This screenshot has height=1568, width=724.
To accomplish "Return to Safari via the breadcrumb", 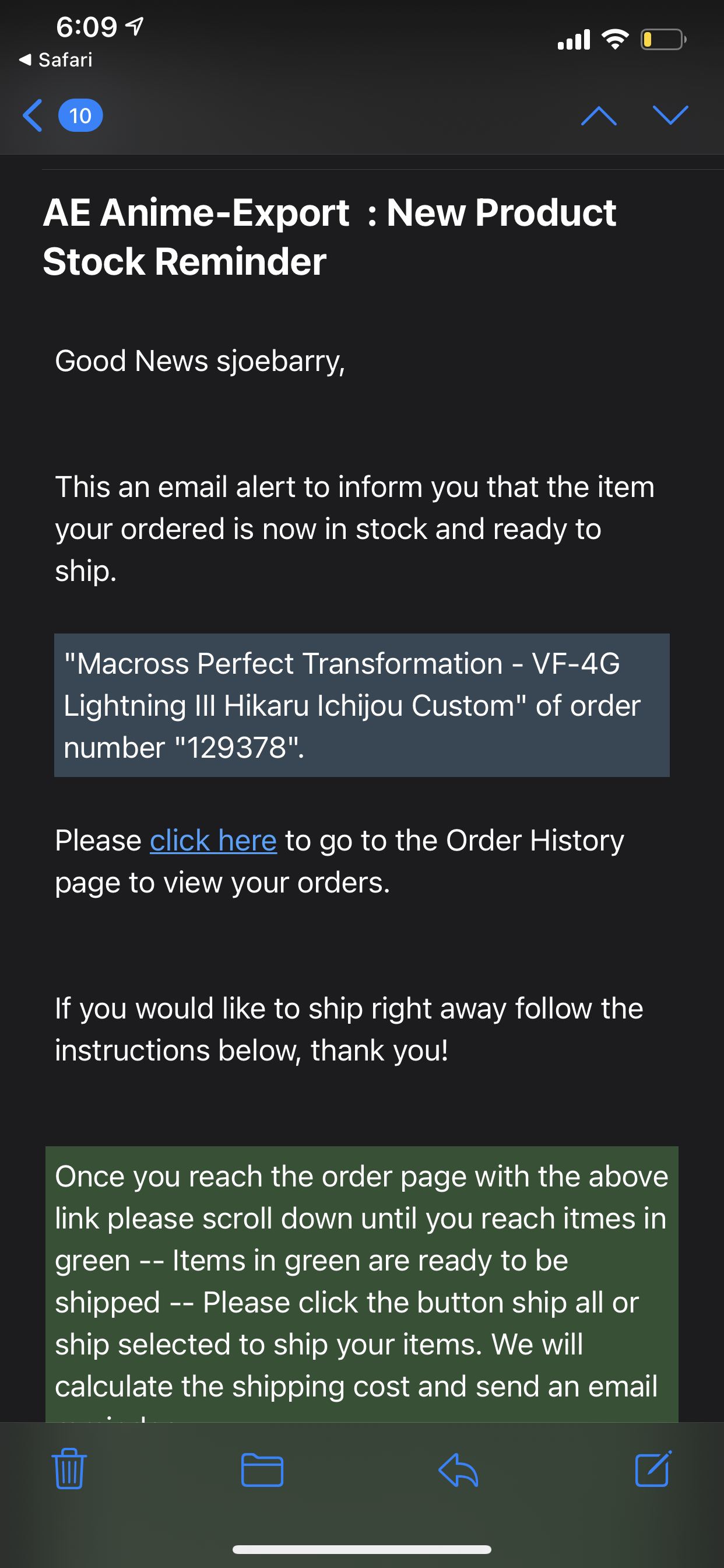I will click(x=56, y=60).
